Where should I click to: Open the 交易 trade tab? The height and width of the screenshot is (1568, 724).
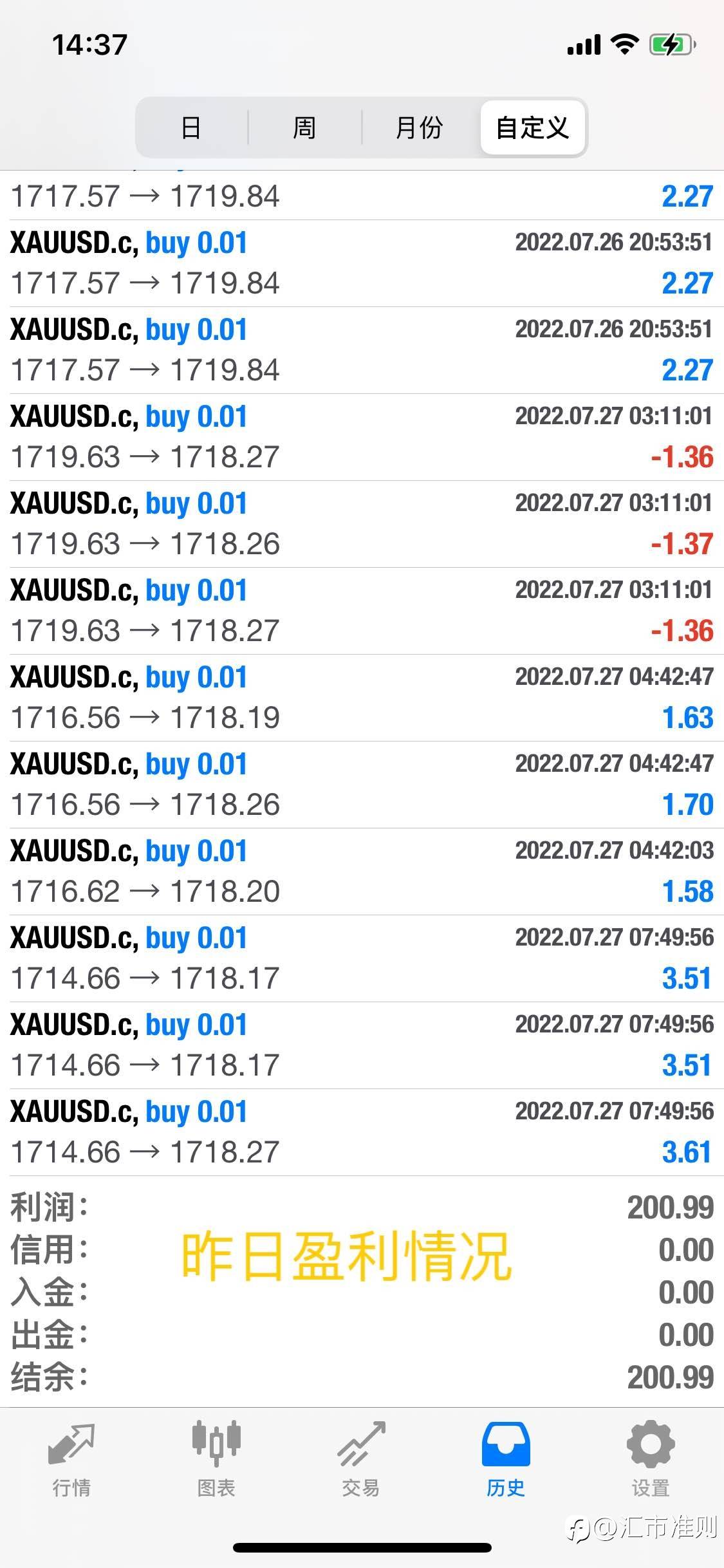click(361, 1459)
